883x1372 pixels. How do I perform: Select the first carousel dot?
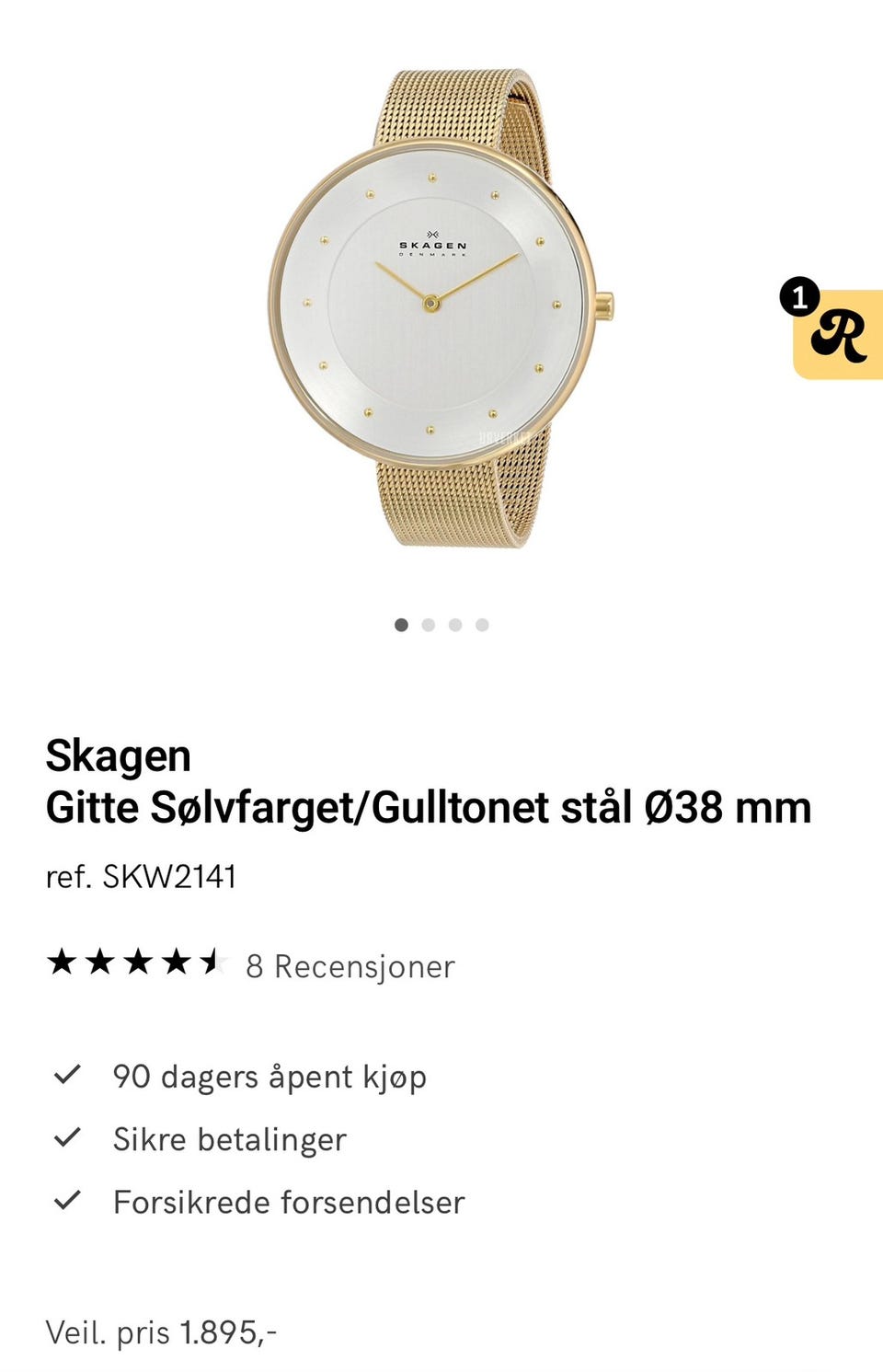(x=402, y=624)
